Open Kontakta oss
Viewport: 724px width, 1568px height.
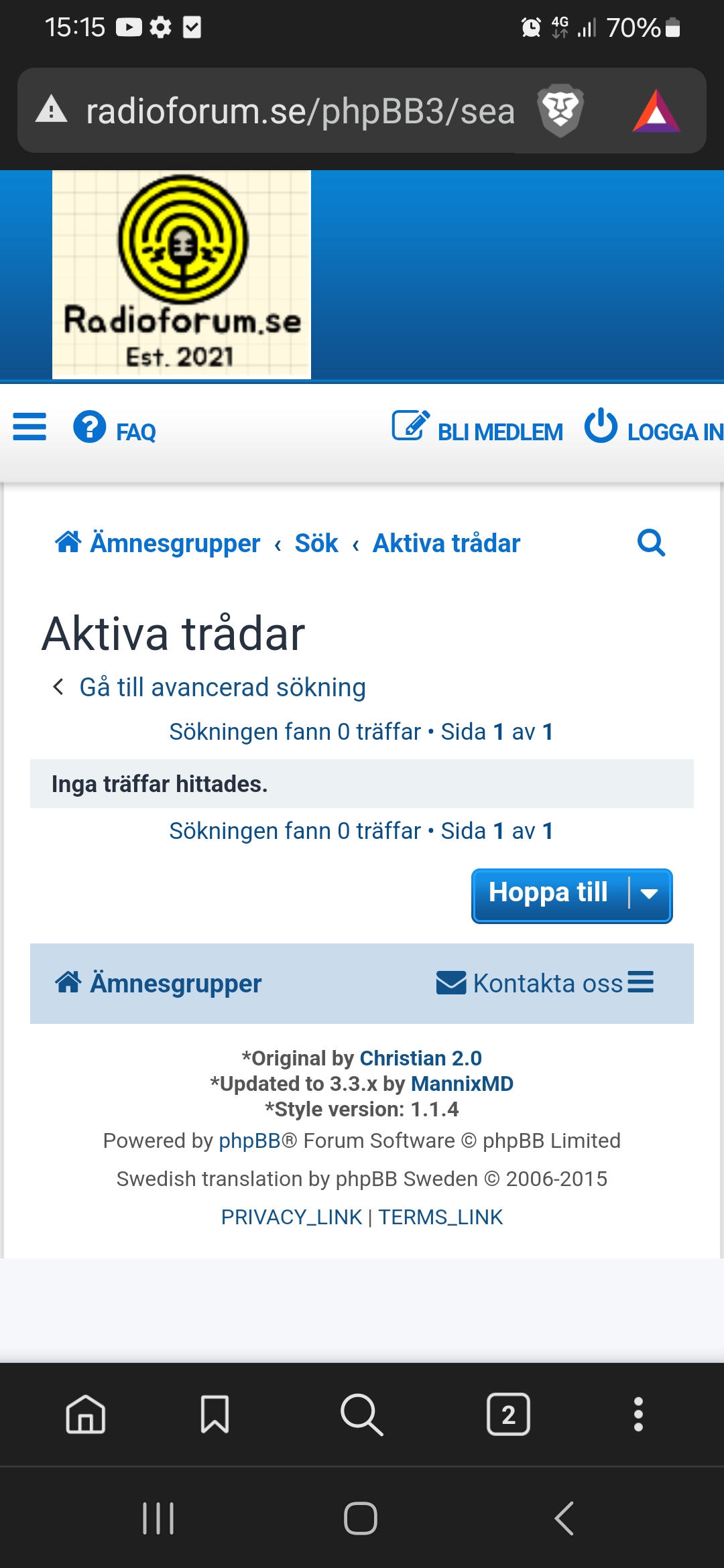[x=530, y=983]
